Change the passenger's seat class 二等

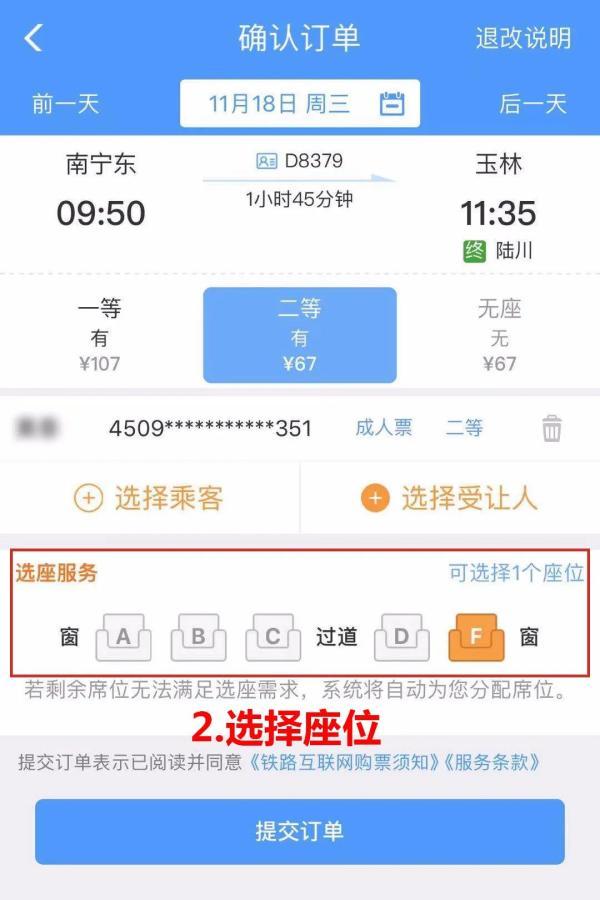coord(464,428)
